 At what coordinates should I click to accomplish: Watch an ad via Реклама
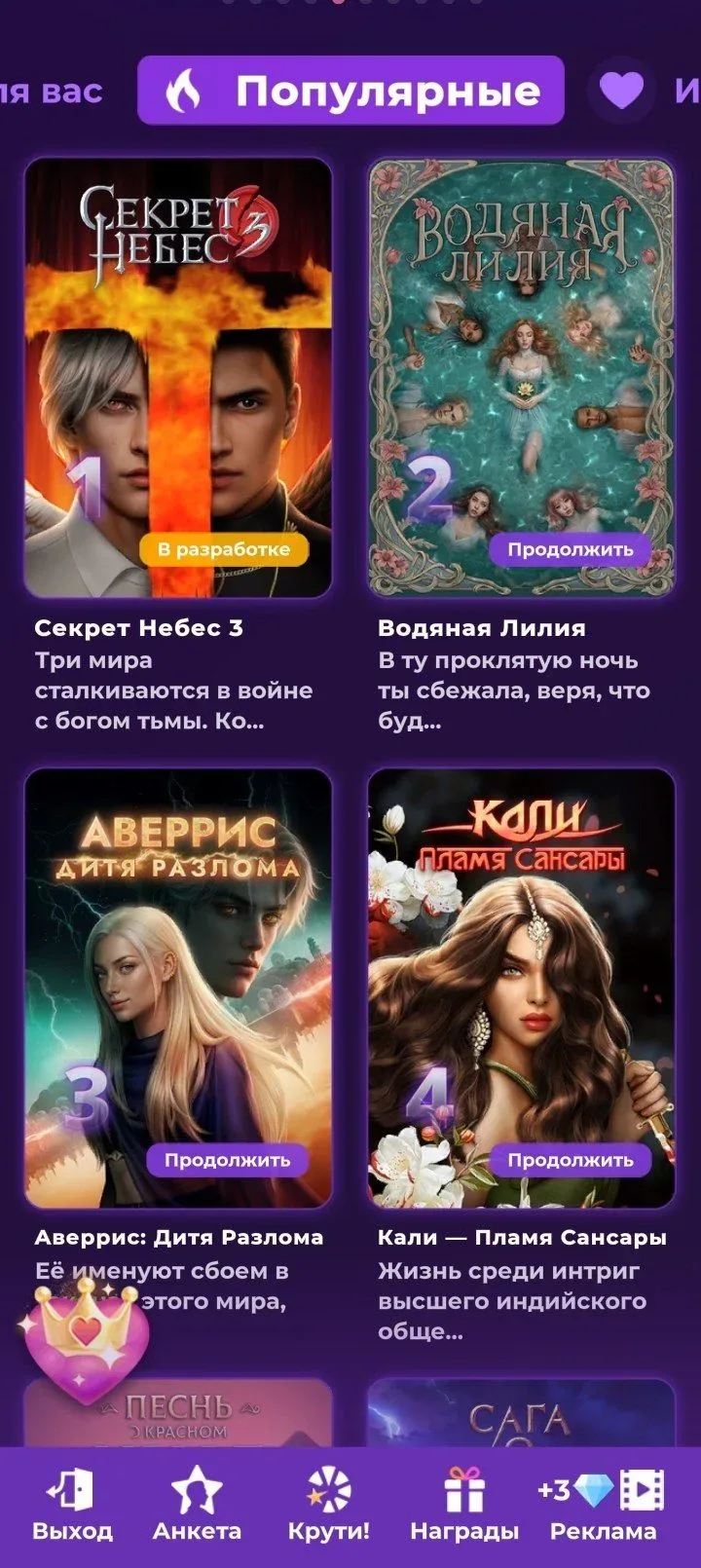[603, 1506]
